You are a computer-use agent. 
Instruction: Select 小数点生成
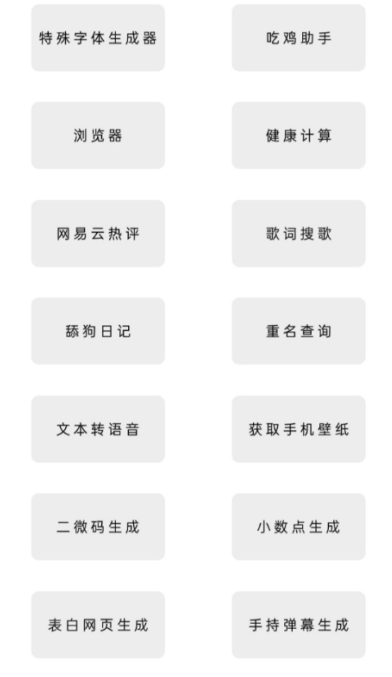[x=299, y=527]
